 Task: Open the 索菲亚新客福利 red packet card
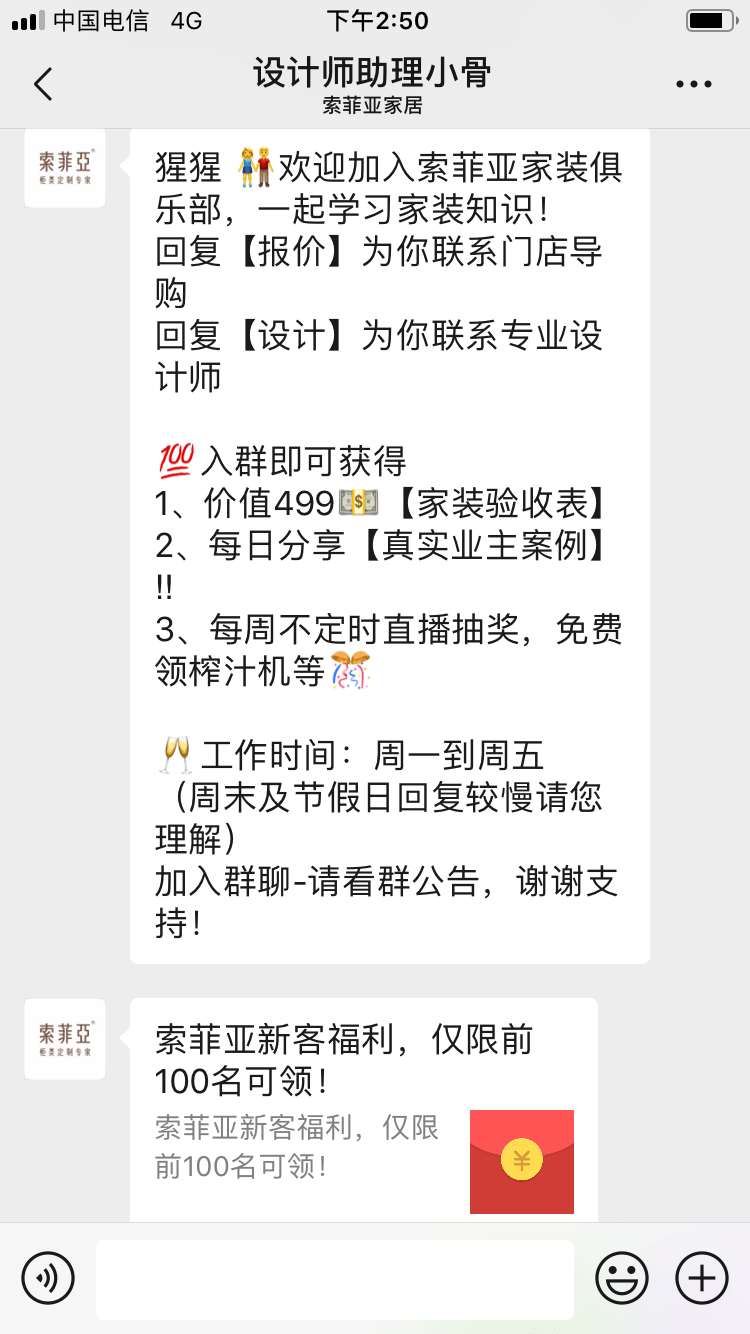pos(364,1110)
